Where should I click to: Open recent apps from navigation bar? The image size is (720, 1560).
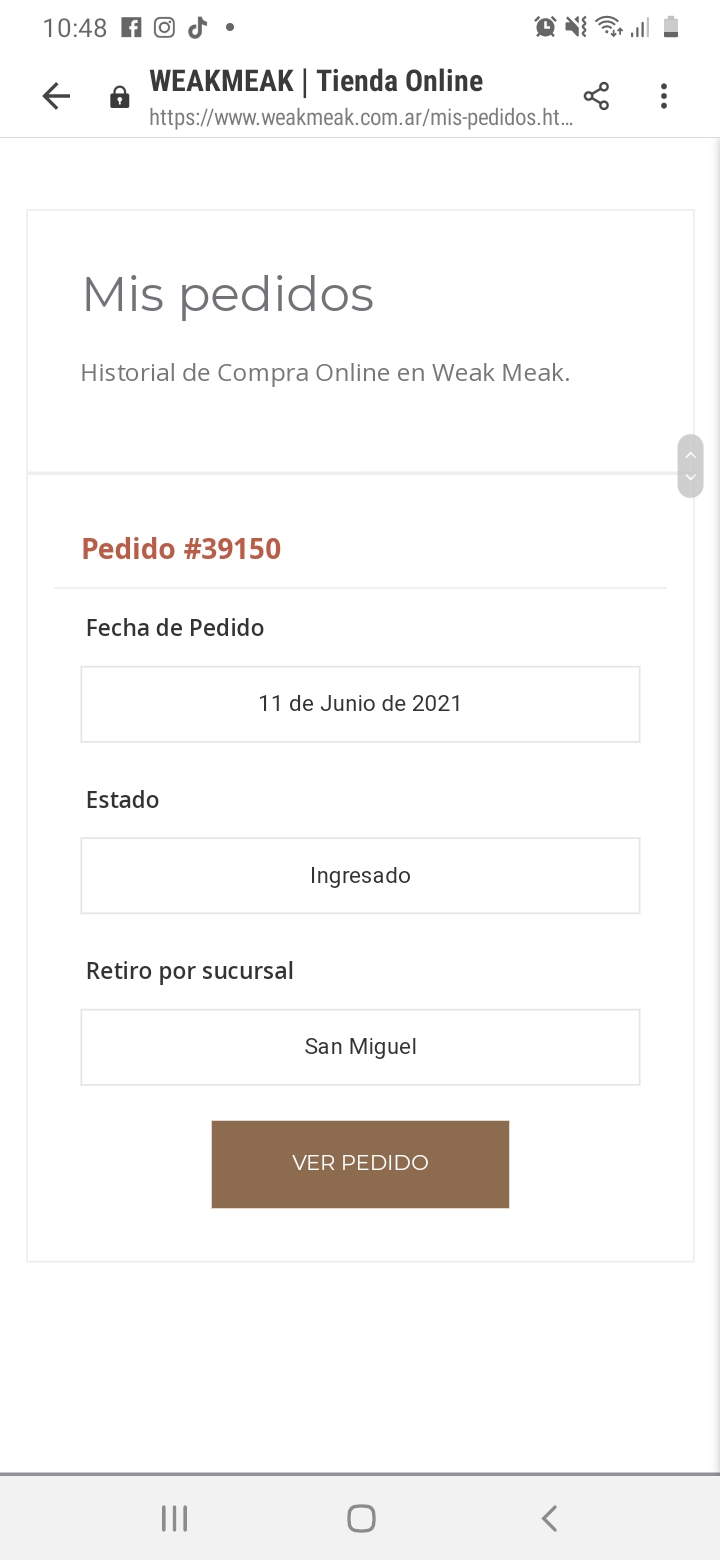click(174, 1518)
